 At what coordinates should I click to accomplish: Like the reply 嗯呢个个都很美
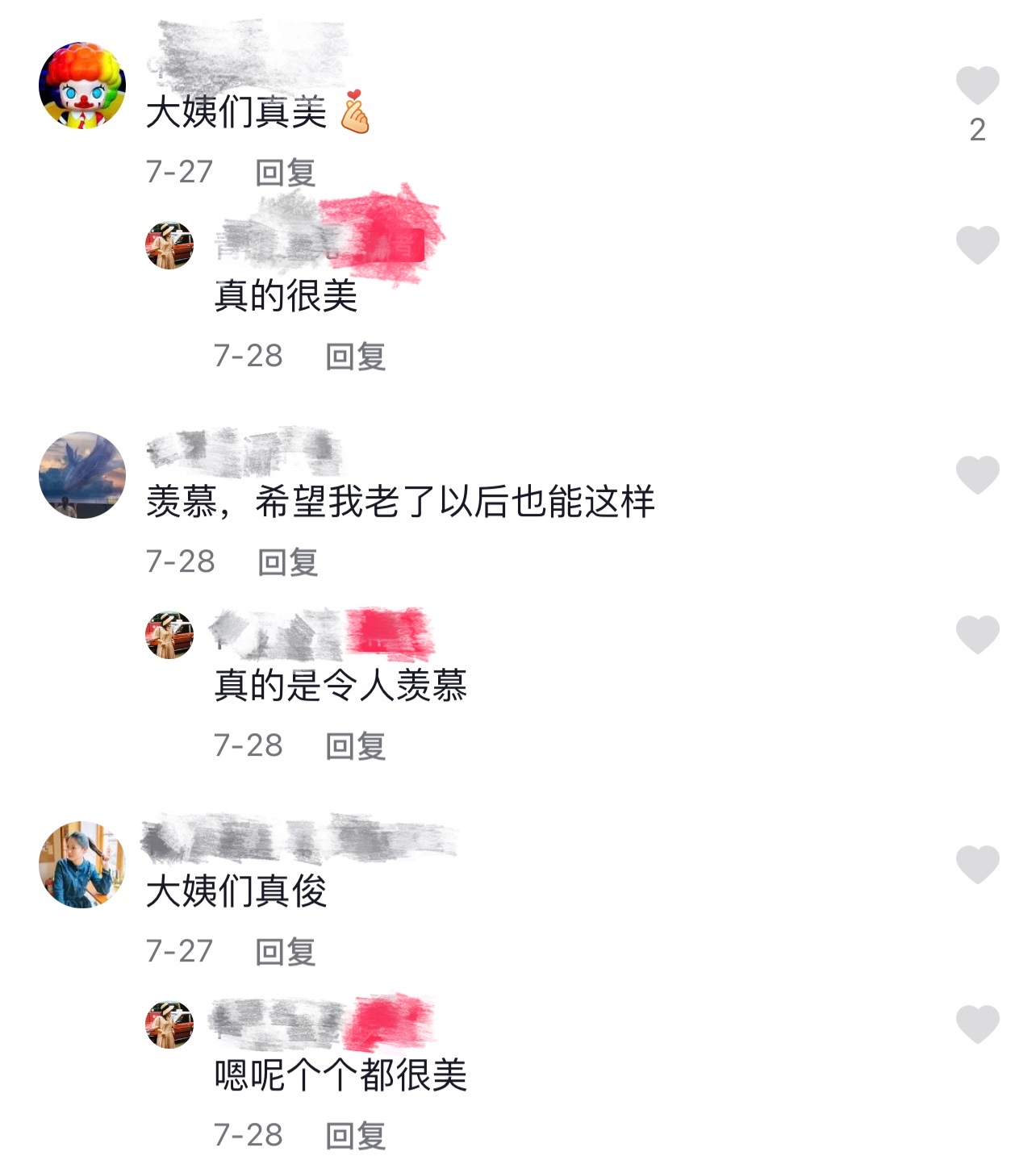coord(977,1024)
